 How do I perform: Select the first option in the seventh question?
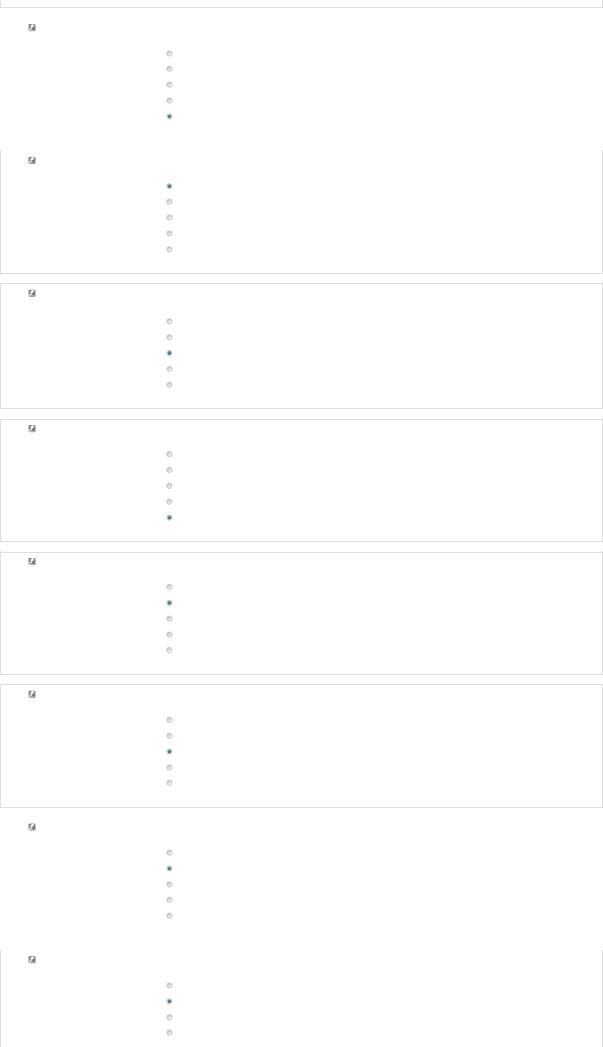169,853
